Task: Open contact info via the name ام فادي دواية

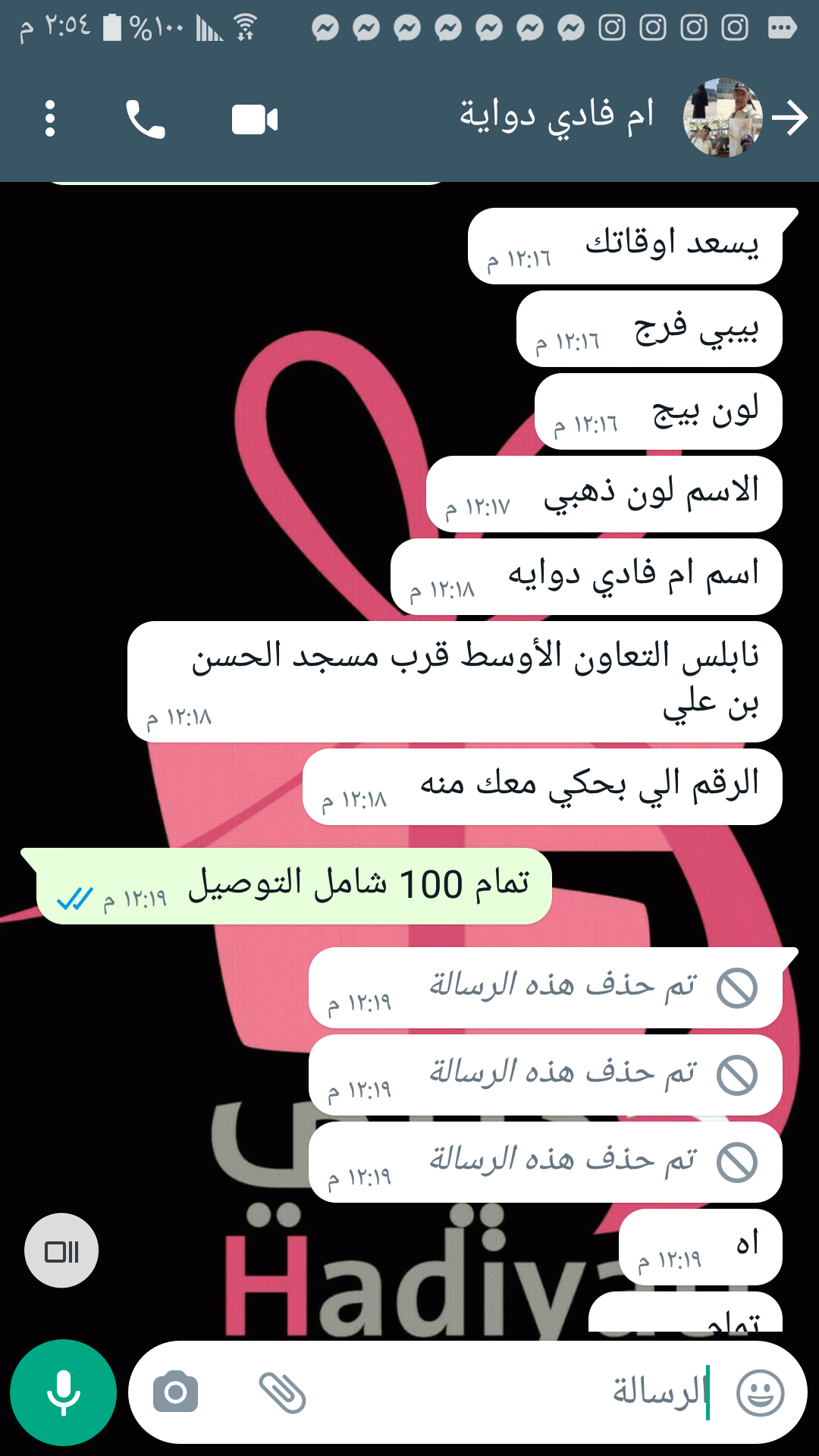Action: [556, 117]
